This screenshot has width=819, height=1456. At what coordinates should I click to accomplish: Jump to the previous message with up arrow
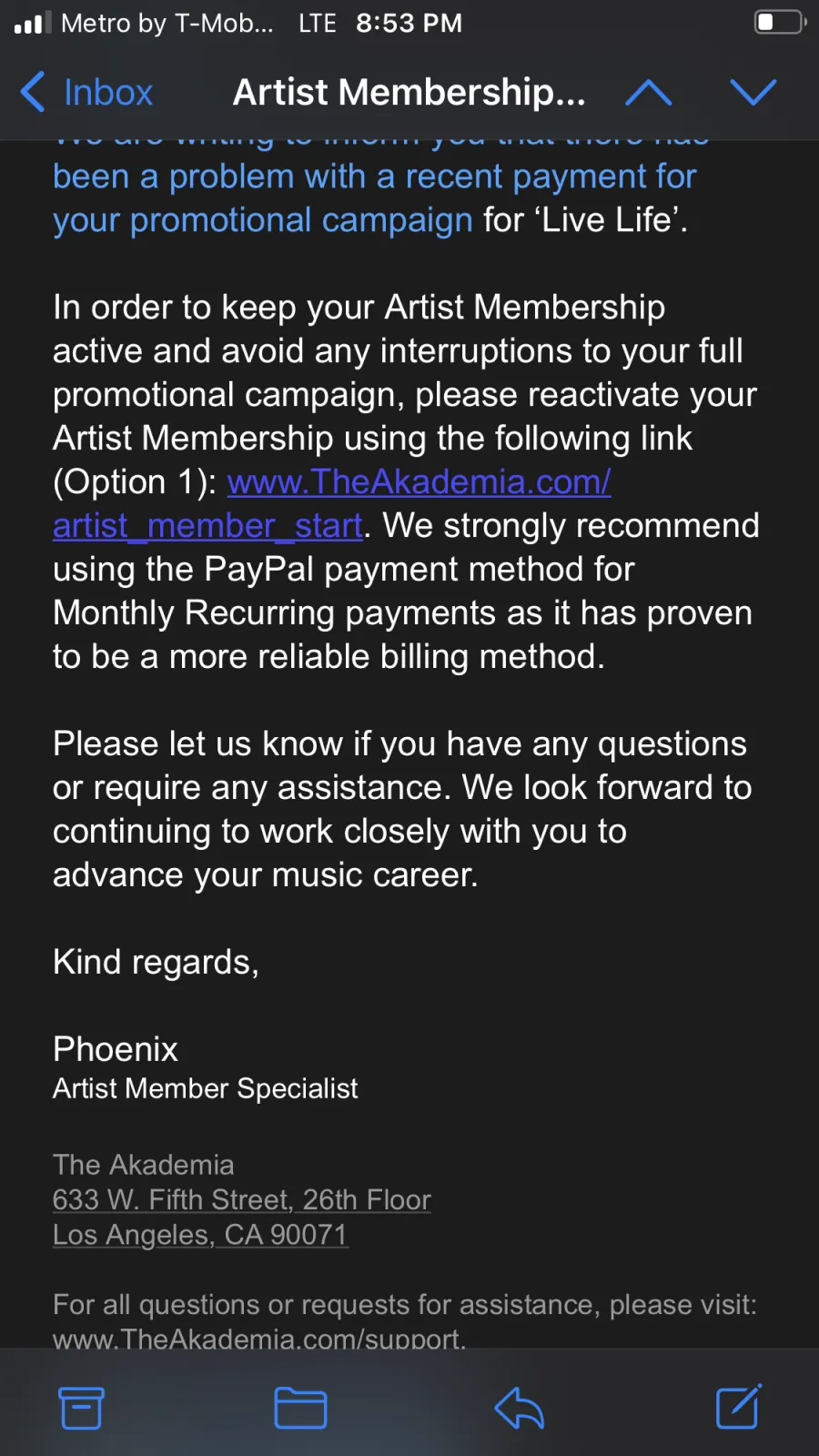(x=648, y=92)
